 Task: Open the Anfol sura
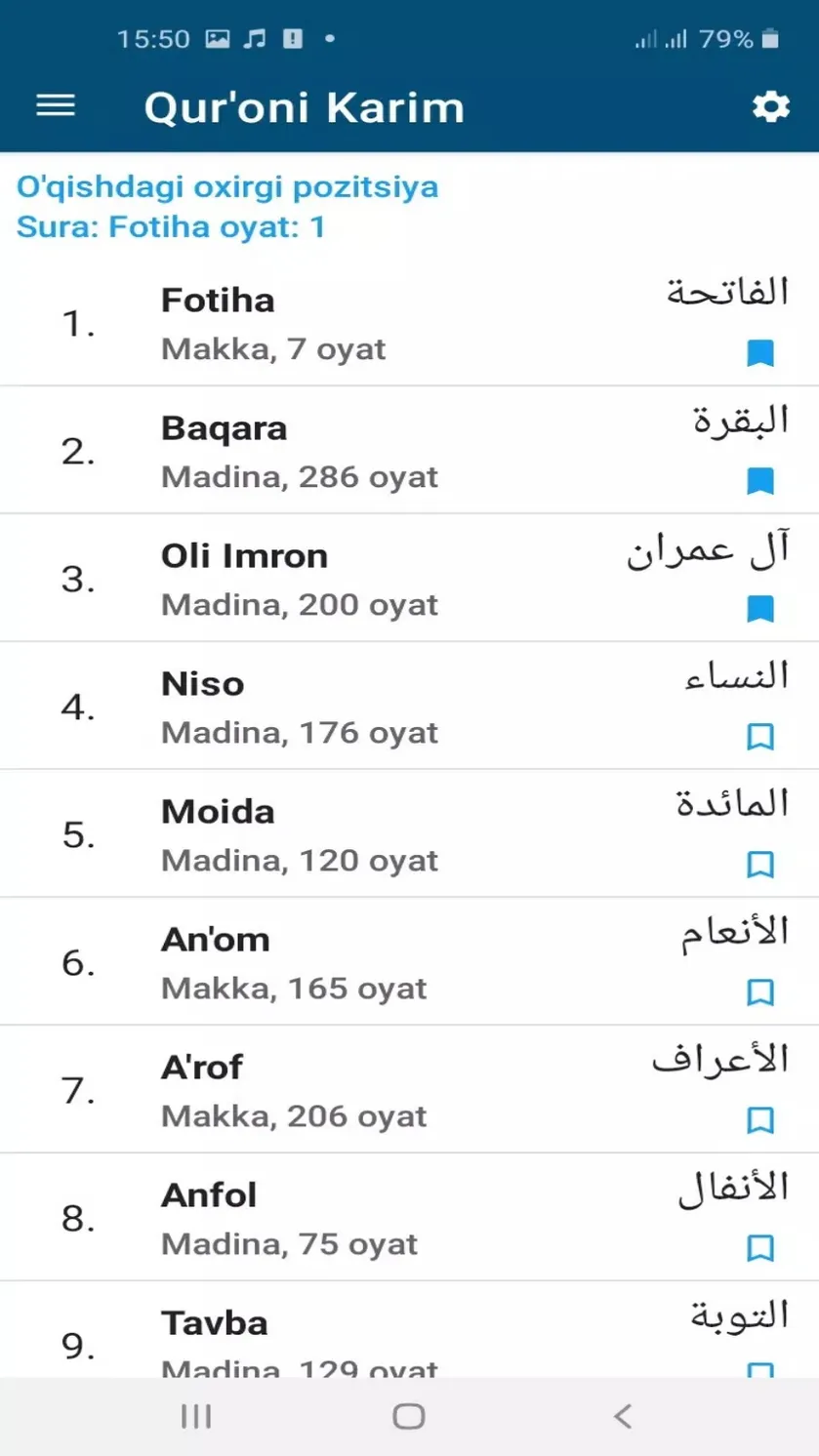(409, 1217)
